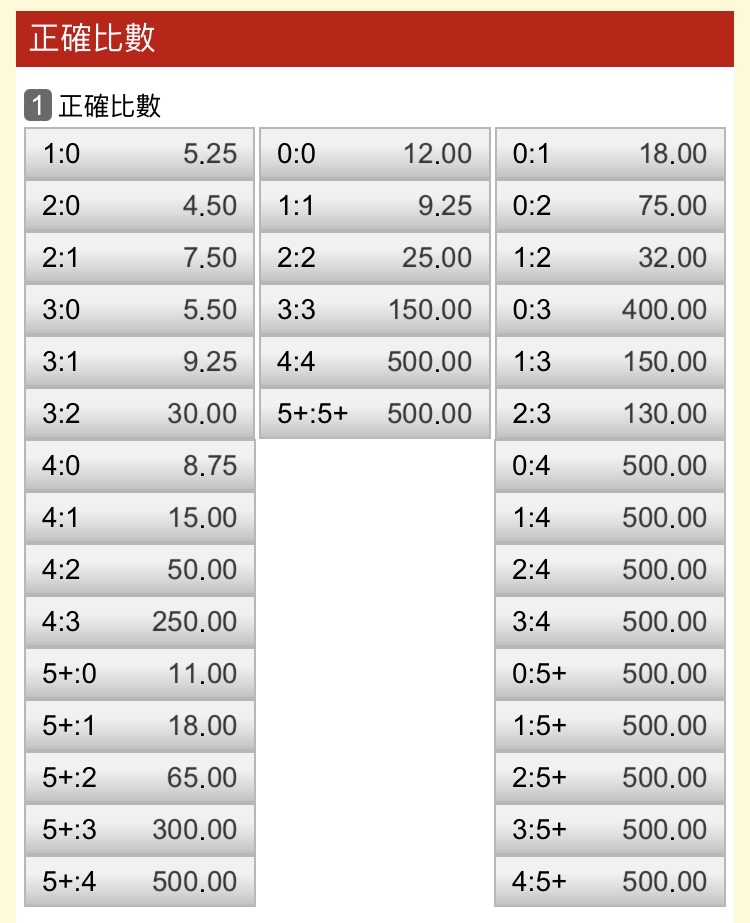Select the 4:5+ score option
Screen dimensions: 750x923
610,882
